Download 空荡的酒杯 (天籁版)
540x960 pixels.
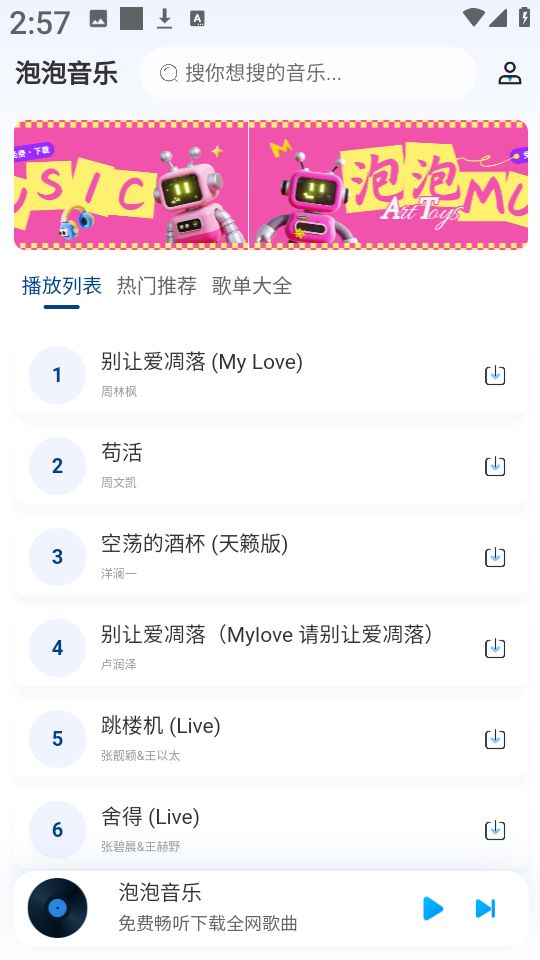(495, 557)
